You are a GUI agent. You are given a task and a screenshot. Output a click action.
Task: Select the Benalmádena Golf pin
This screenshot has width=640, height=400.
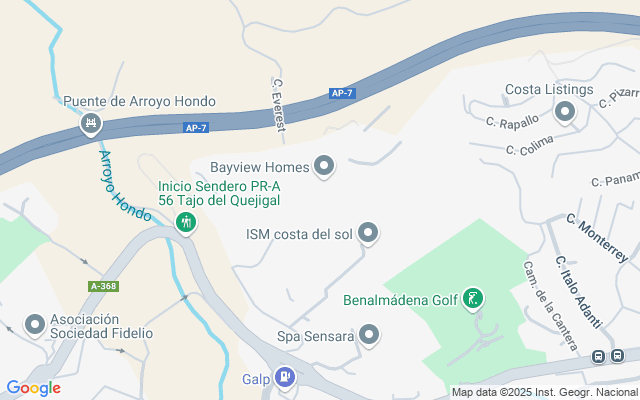pyautogui.click(x=474, y=298)
